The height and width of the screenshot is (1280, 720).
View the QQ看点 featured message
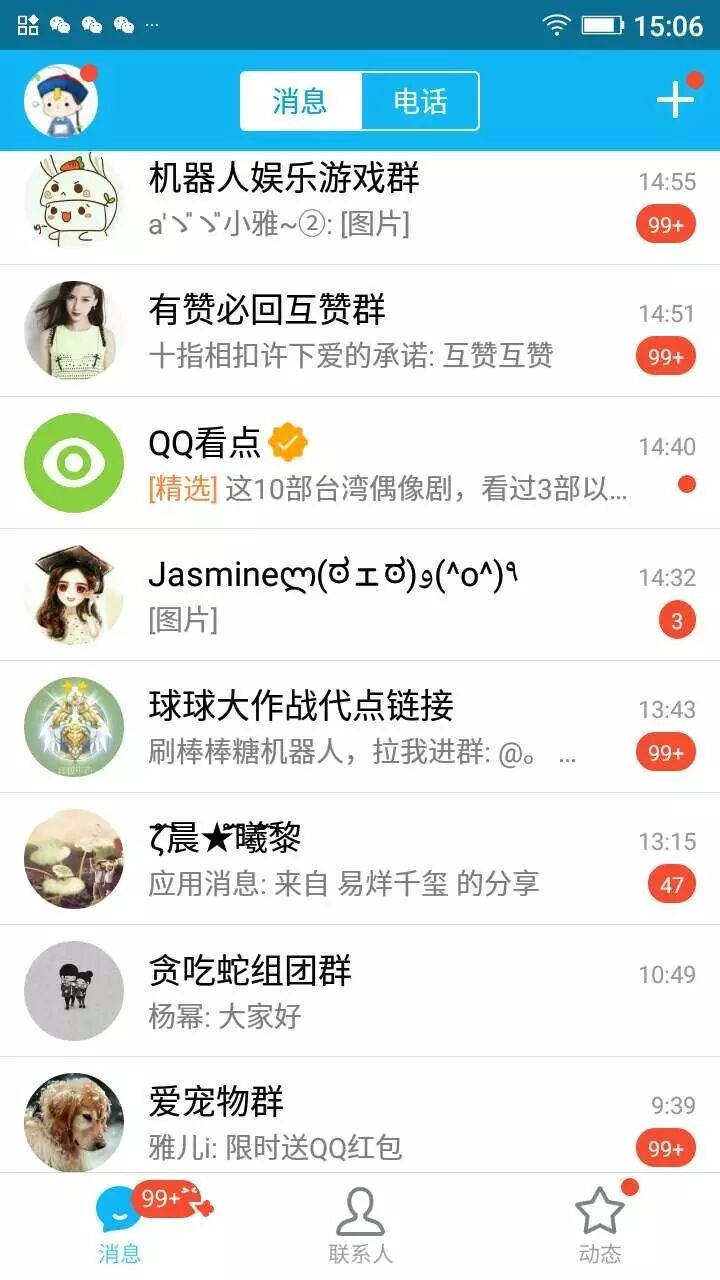[360, 464]
